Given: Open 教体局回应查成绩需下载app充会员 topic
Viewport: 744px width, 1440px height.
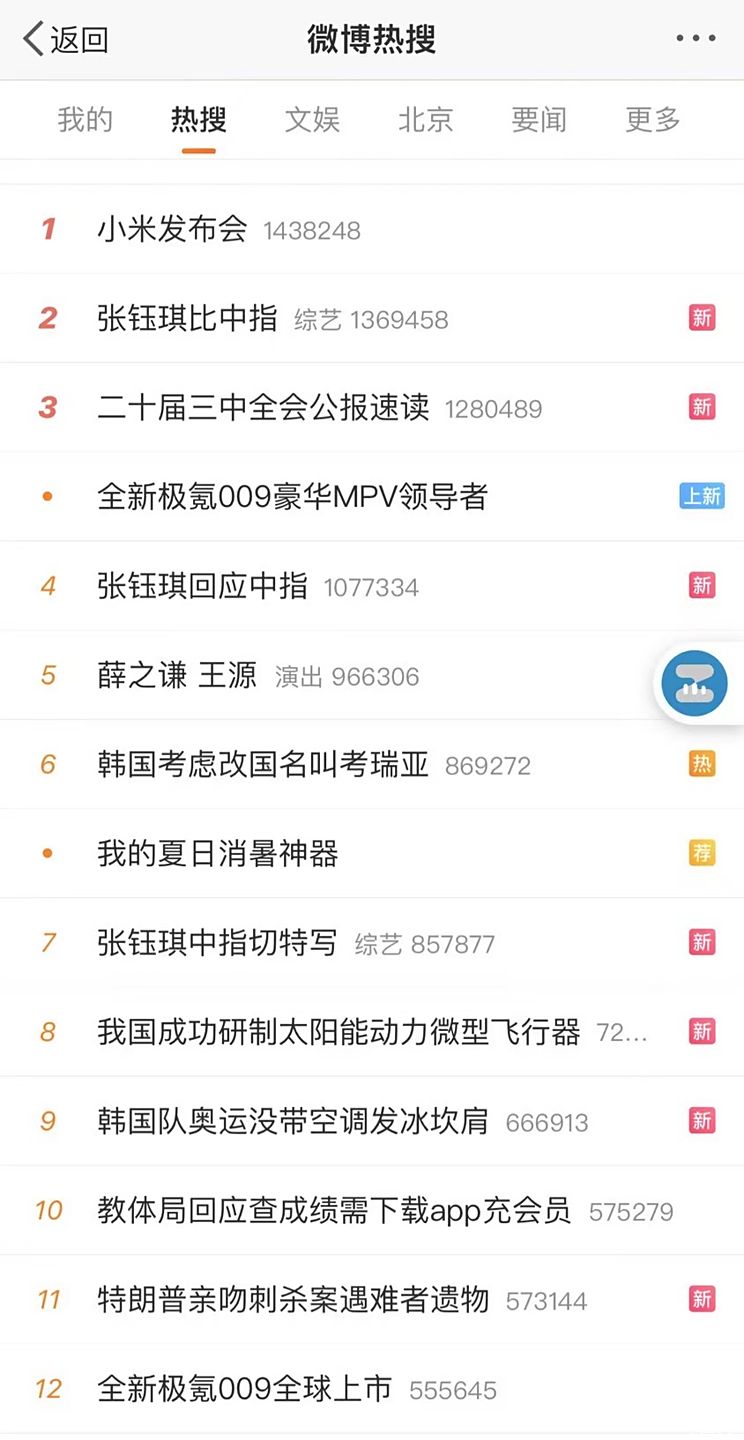Looking at the screenshot, I should pos(372,1210).
